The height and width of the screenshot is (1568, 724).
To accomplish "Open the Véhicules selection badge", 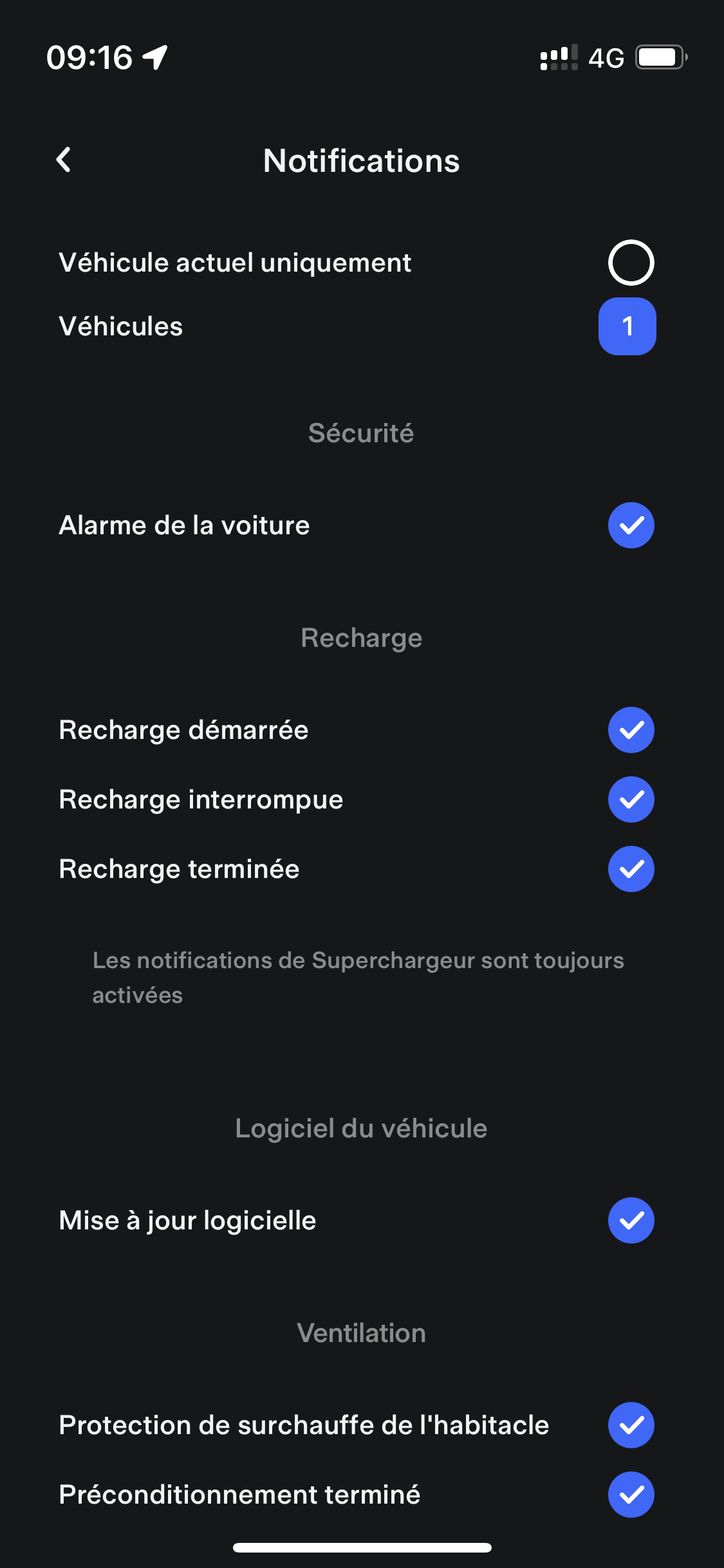I will [627, 326].
